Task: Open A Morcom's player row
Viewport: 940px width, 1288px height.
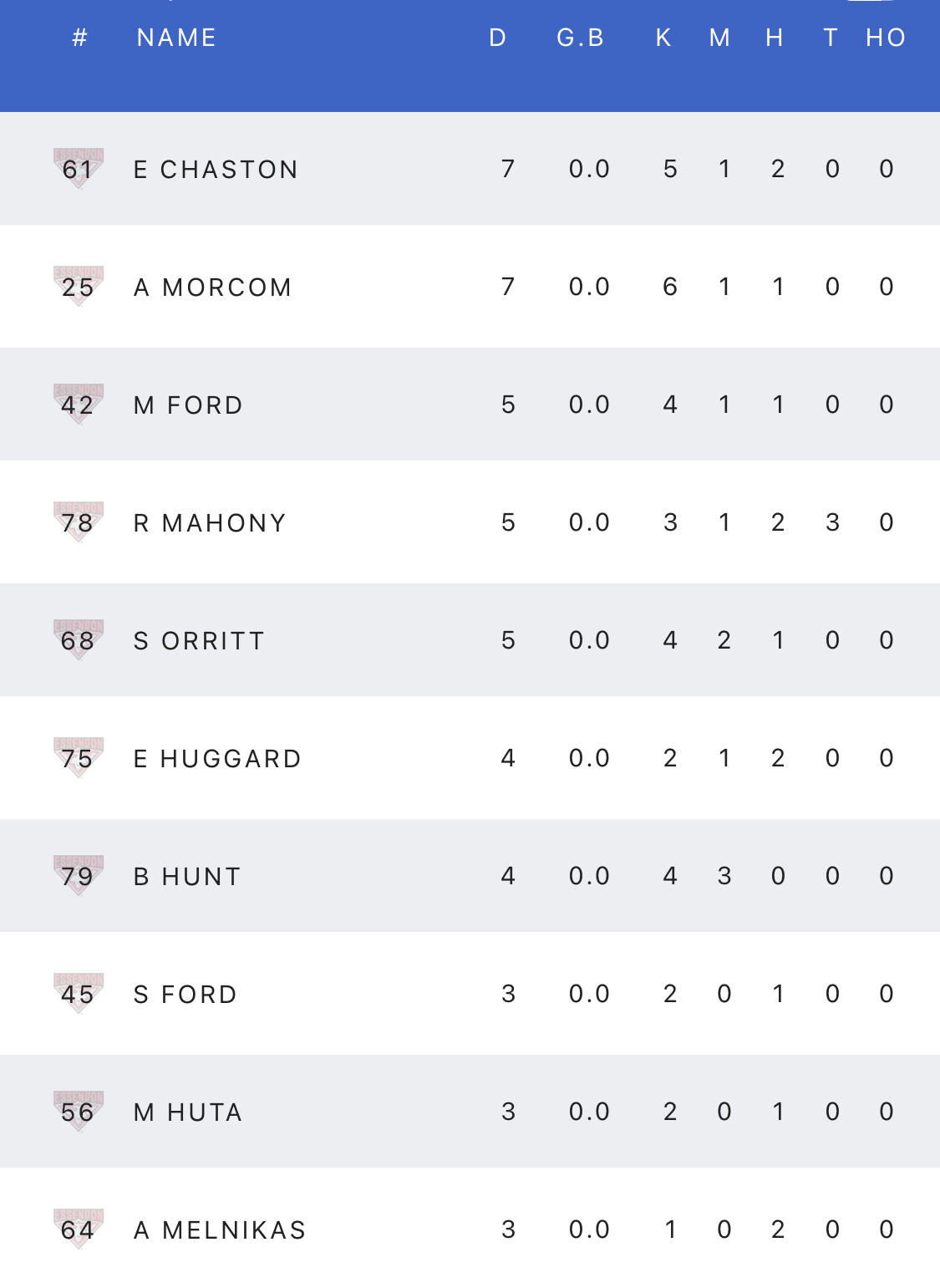Action: (212, 287)
